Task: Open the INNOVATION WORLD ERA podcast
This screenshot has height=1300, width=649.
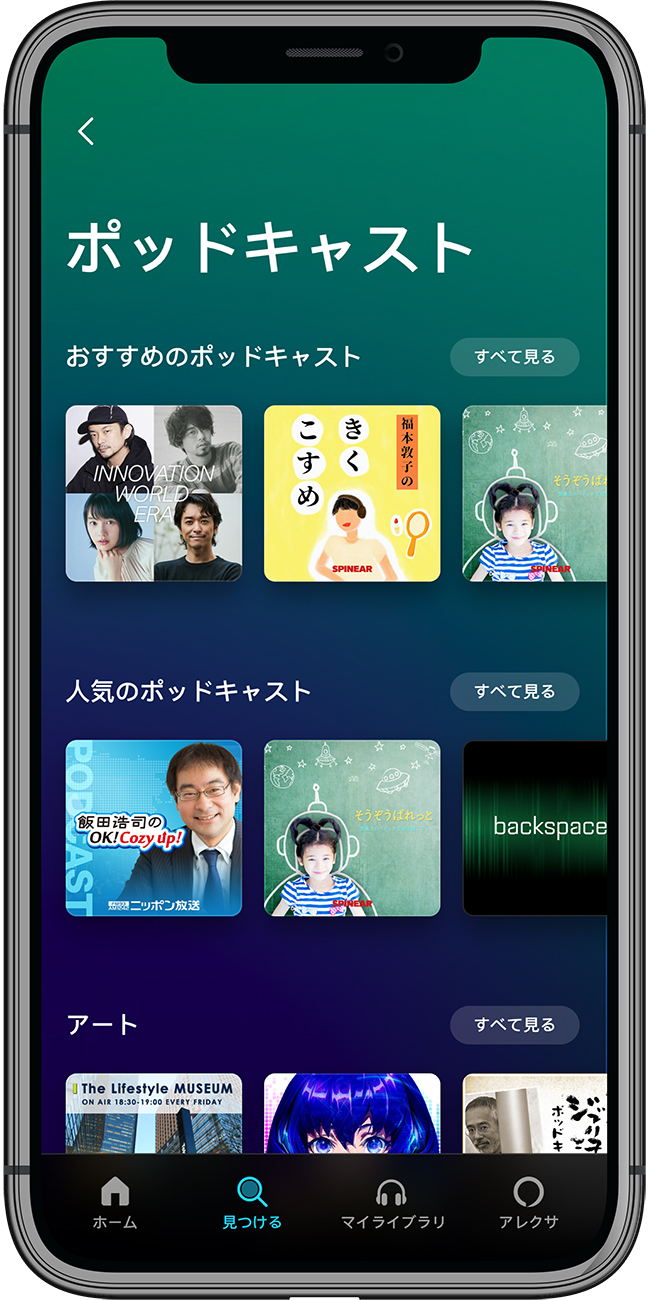Action: click(x=154, y=493)
